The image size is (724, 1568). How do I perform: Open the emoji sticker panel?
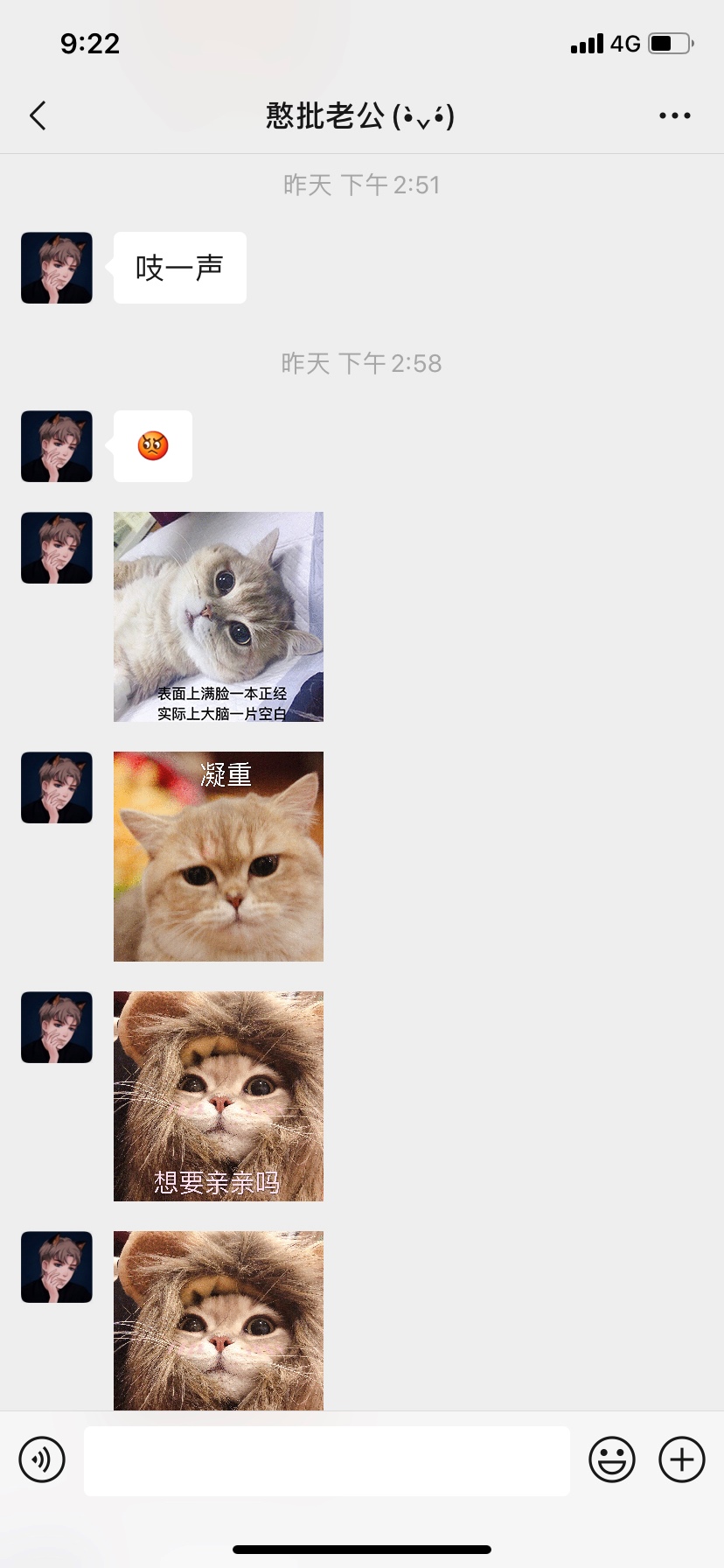pyautogui.click(x=611, y=1459)
